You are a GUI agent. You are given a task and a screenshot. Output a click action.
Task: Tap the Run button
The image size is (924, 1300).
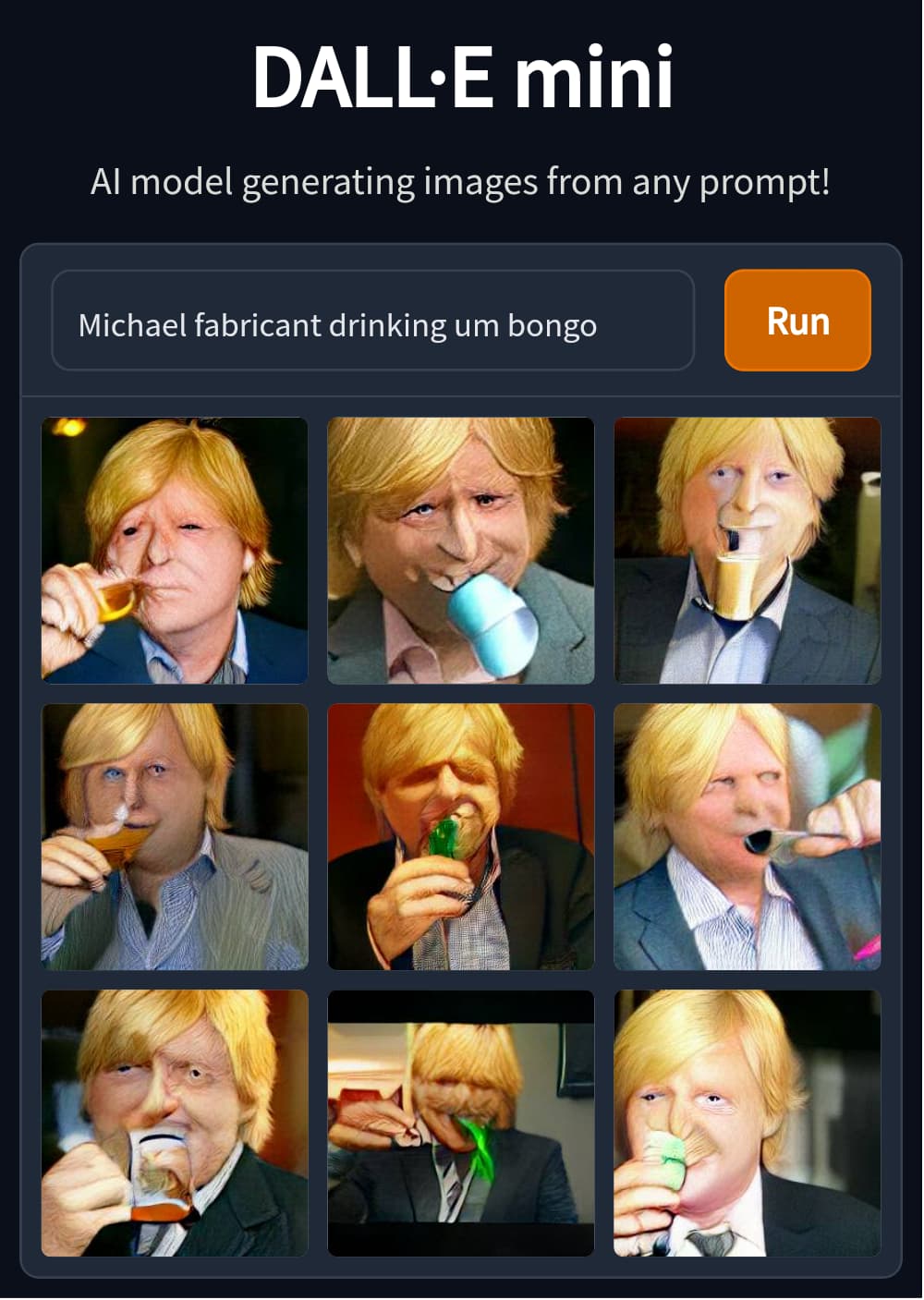point(797,321)
